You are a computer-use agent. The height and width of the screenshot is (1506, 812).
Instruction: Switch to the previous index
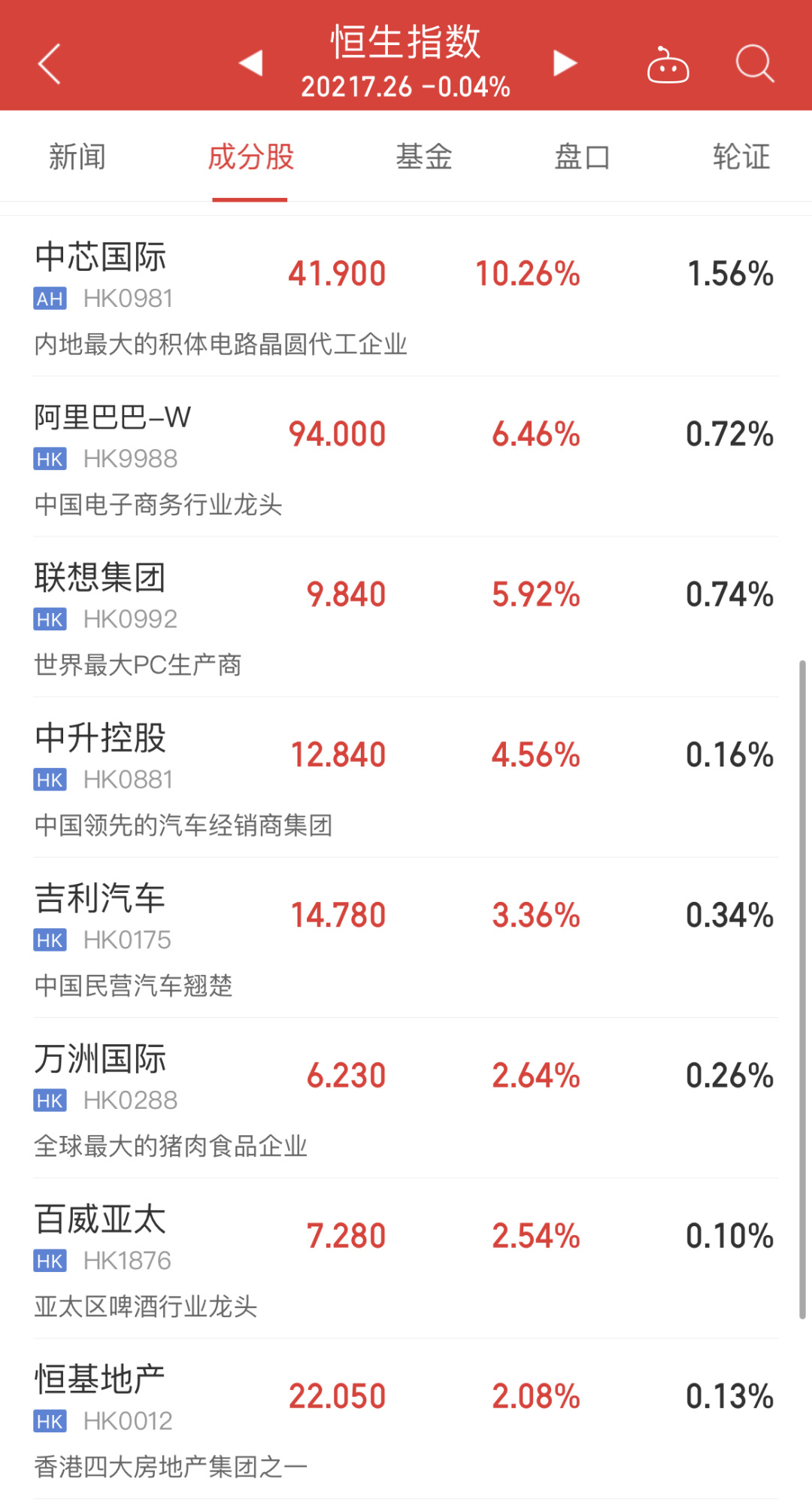click(251, 63)
